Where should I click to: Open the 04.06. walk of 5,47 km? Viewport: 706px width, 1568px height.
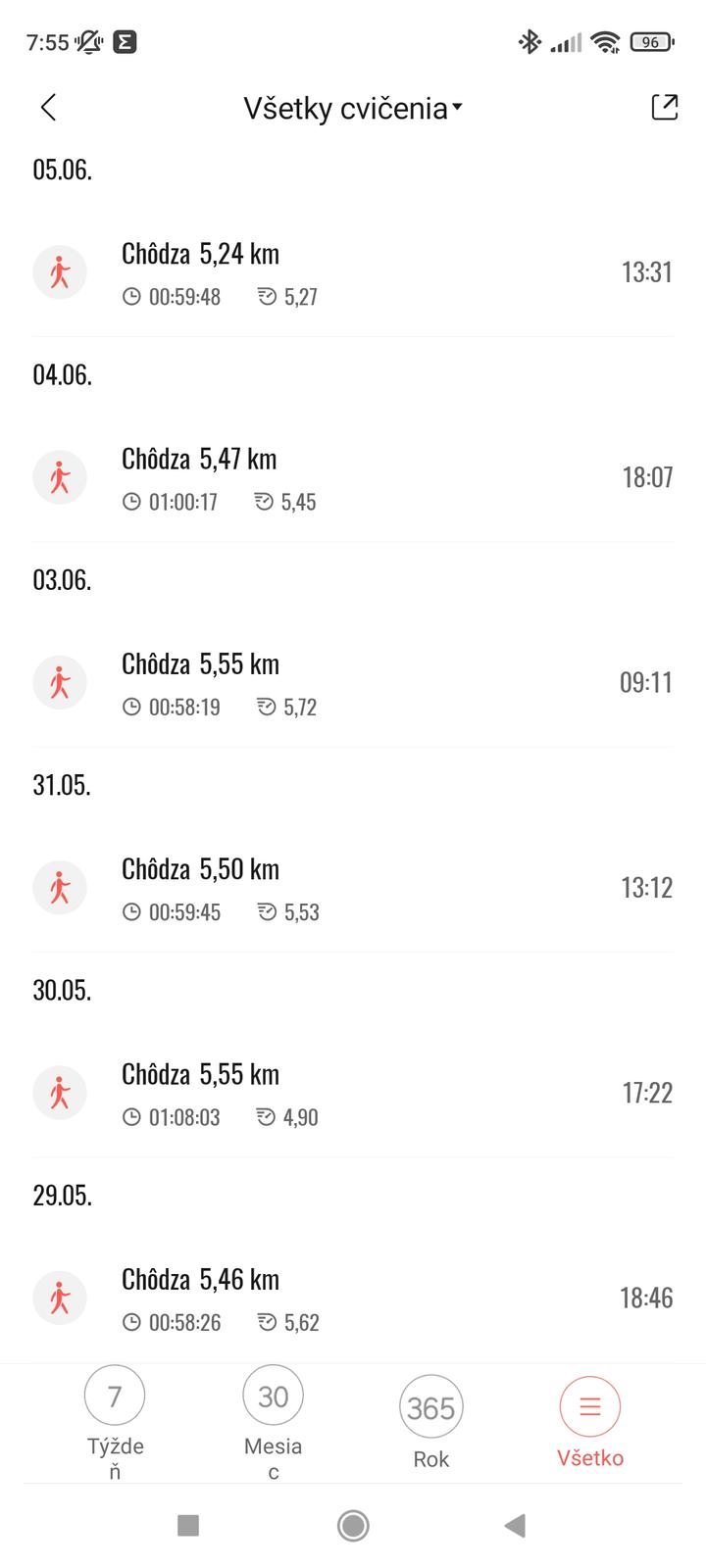pos(352,477)
